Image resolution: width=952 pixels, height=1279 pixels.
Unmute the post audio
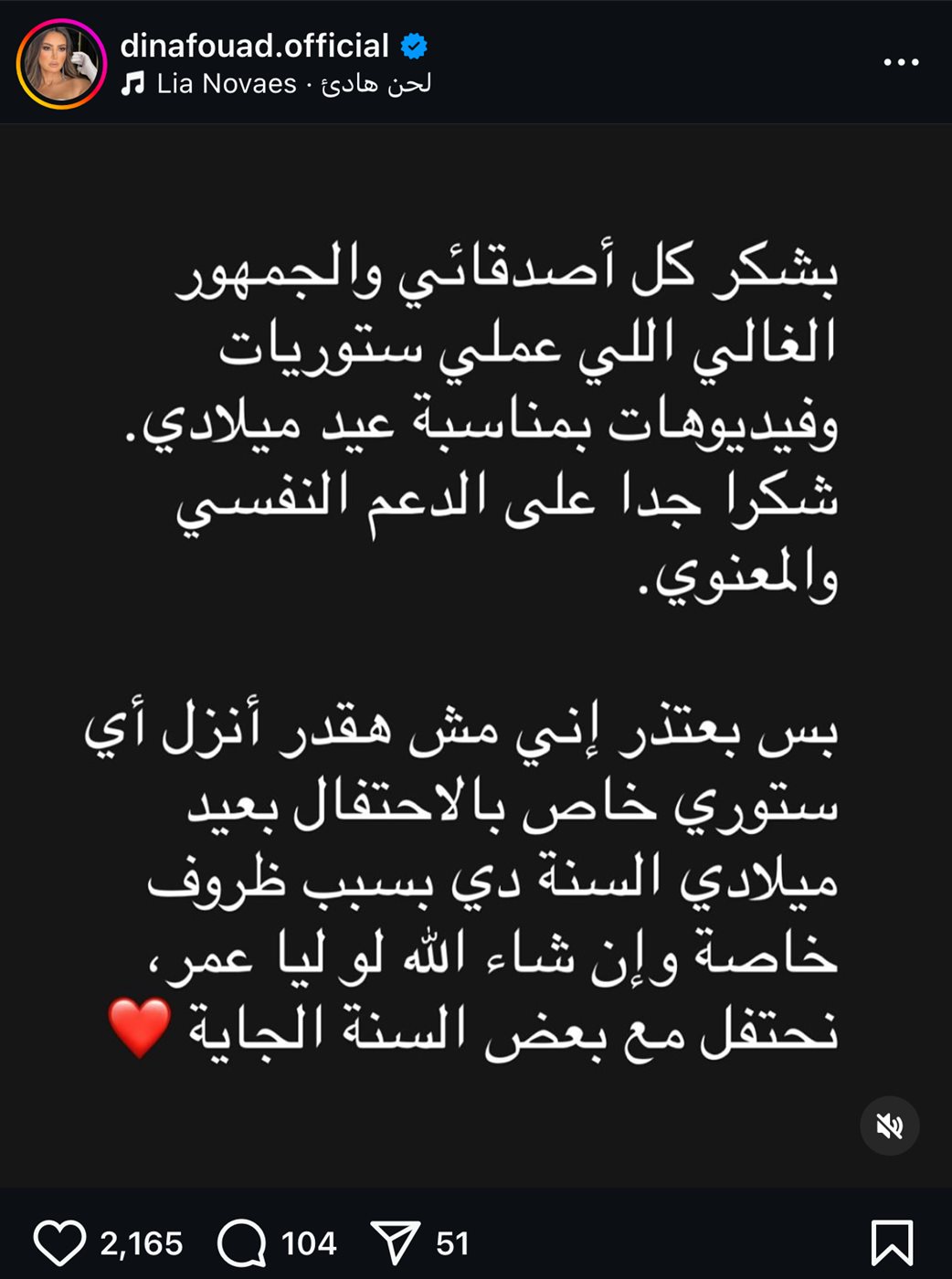pos(889,1126)
